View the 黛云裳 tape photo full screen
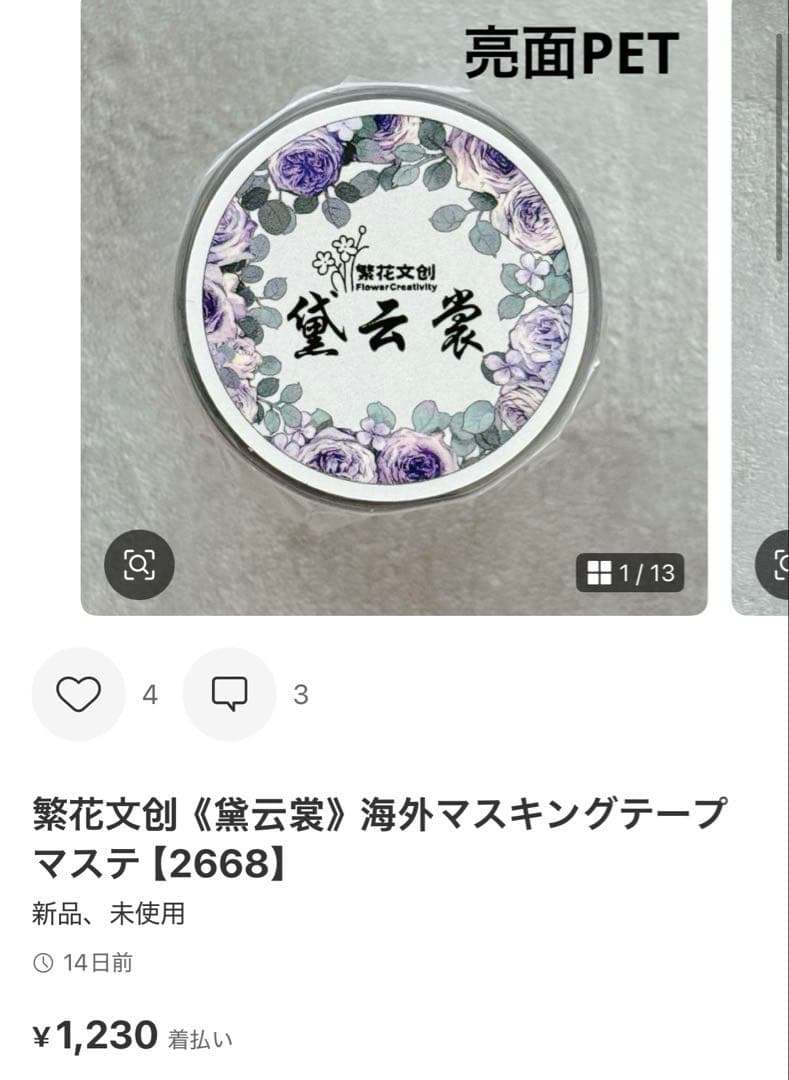This screenshot has width=789, height=1080. tap(393, 300)
